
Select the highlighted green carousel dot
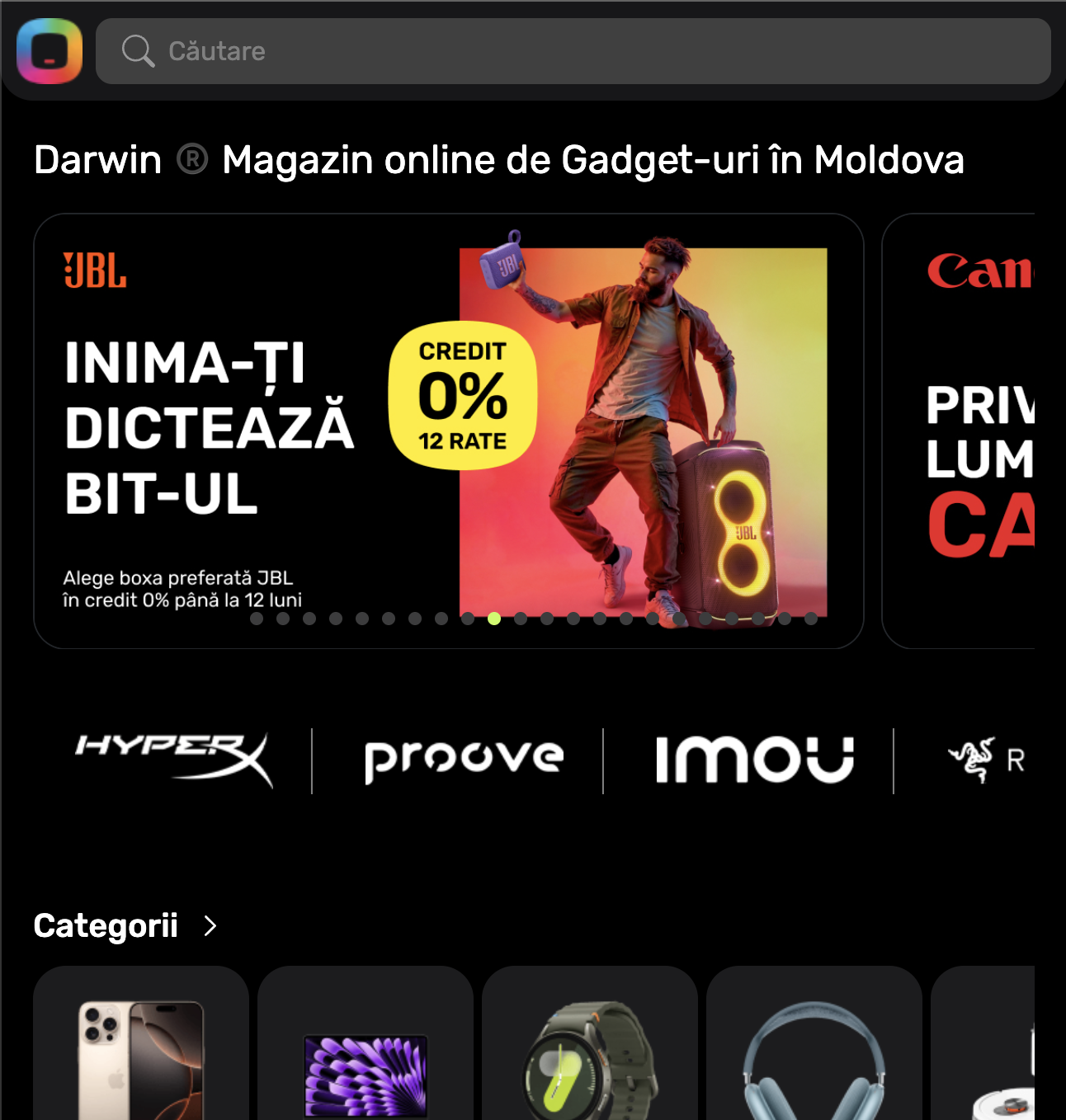494,619
